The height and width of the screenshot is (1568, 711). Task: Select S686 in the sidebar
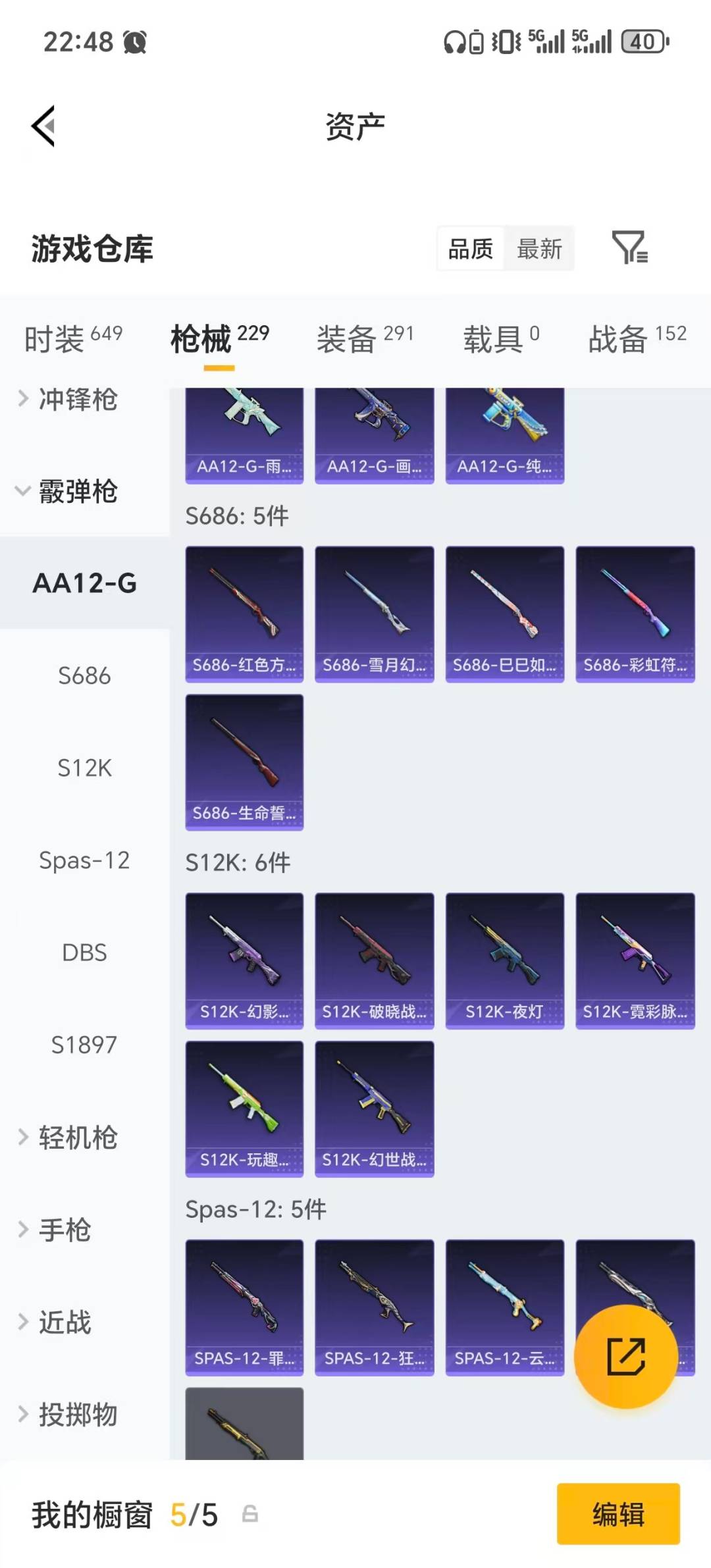(85, 675)
